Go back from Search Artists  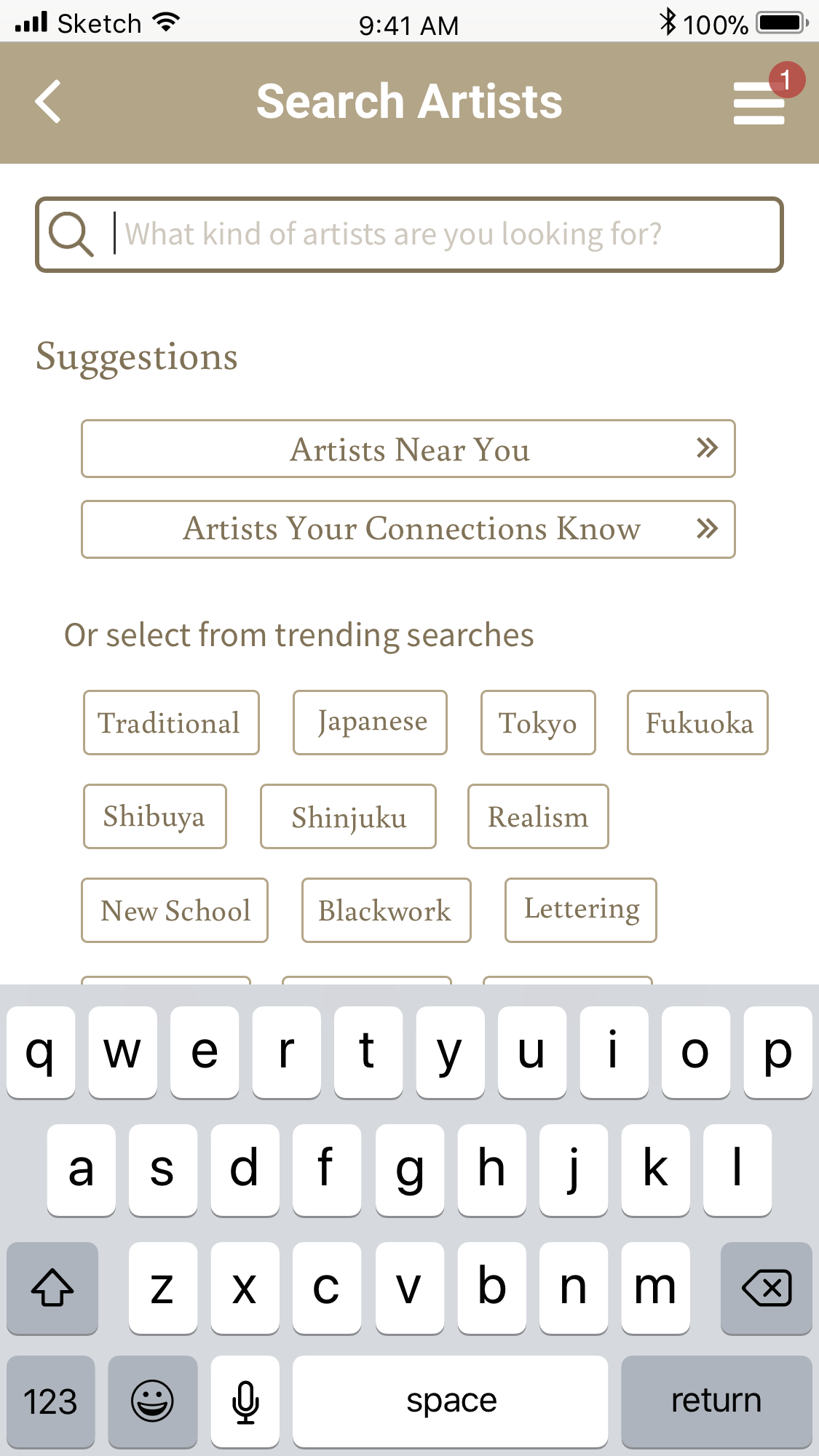click(48, 102)
